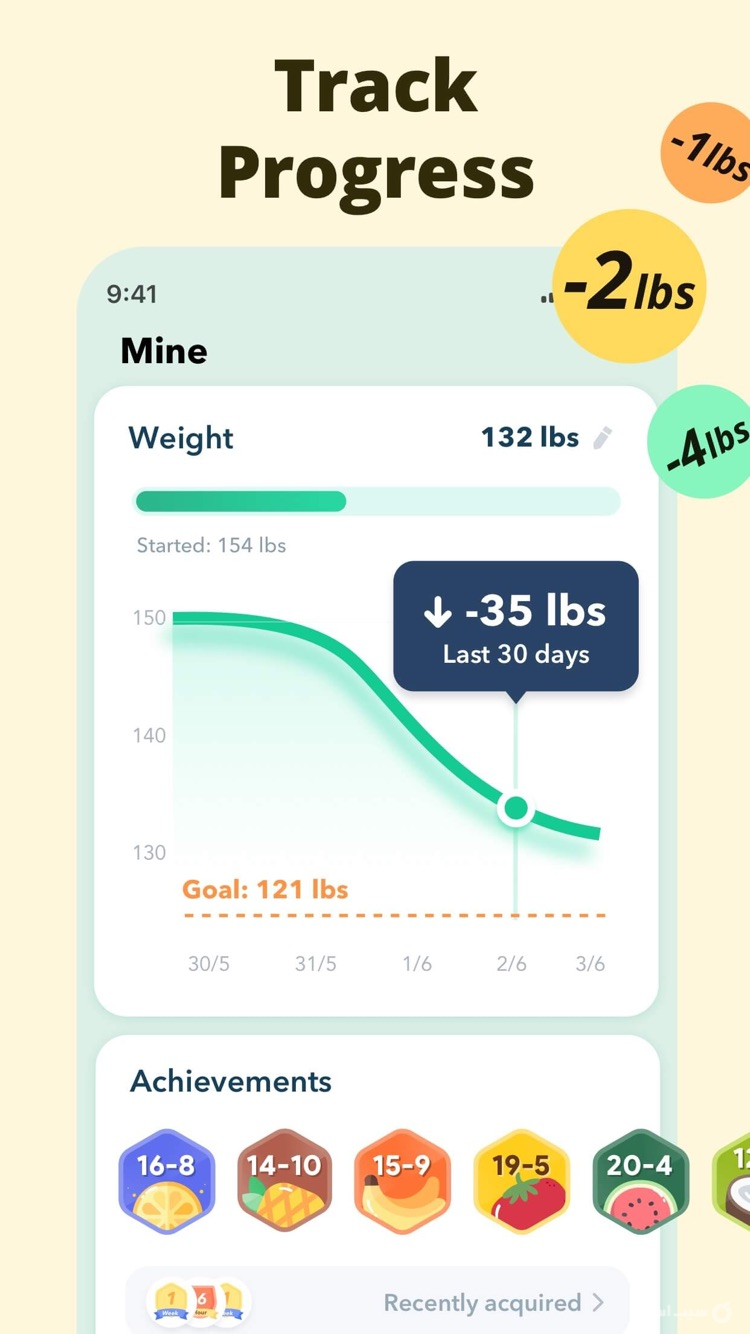Open the -35 lbs last 30 days tooltip
The height and width of the screenshot is (1334, 750).
[515, 625]
